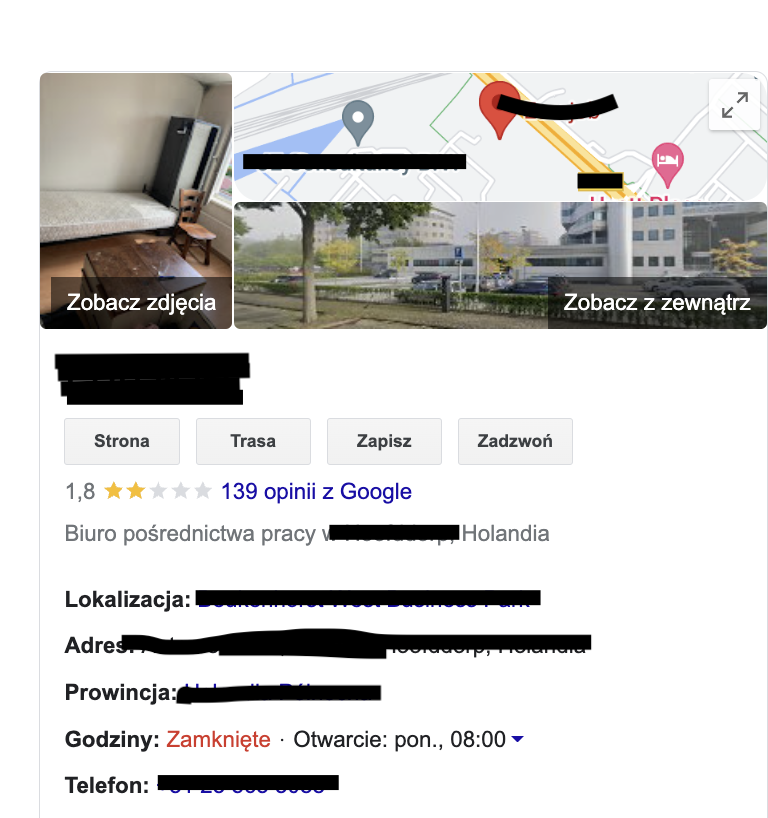Expand the opening hours dropdown arrow
The image size is (768, 818).
click(x=517, y=740)
